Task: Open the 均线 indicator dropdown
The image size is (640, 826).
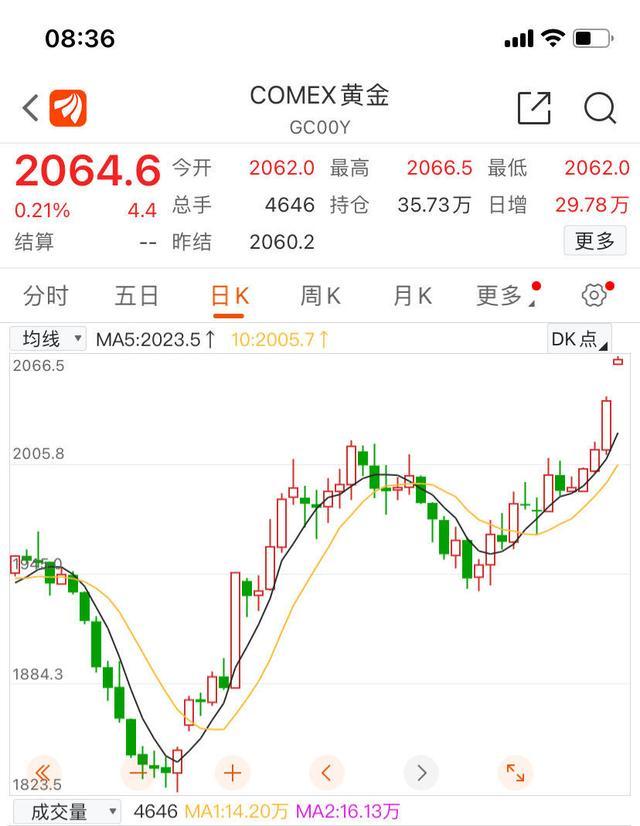Action: (x=49, y=339)
